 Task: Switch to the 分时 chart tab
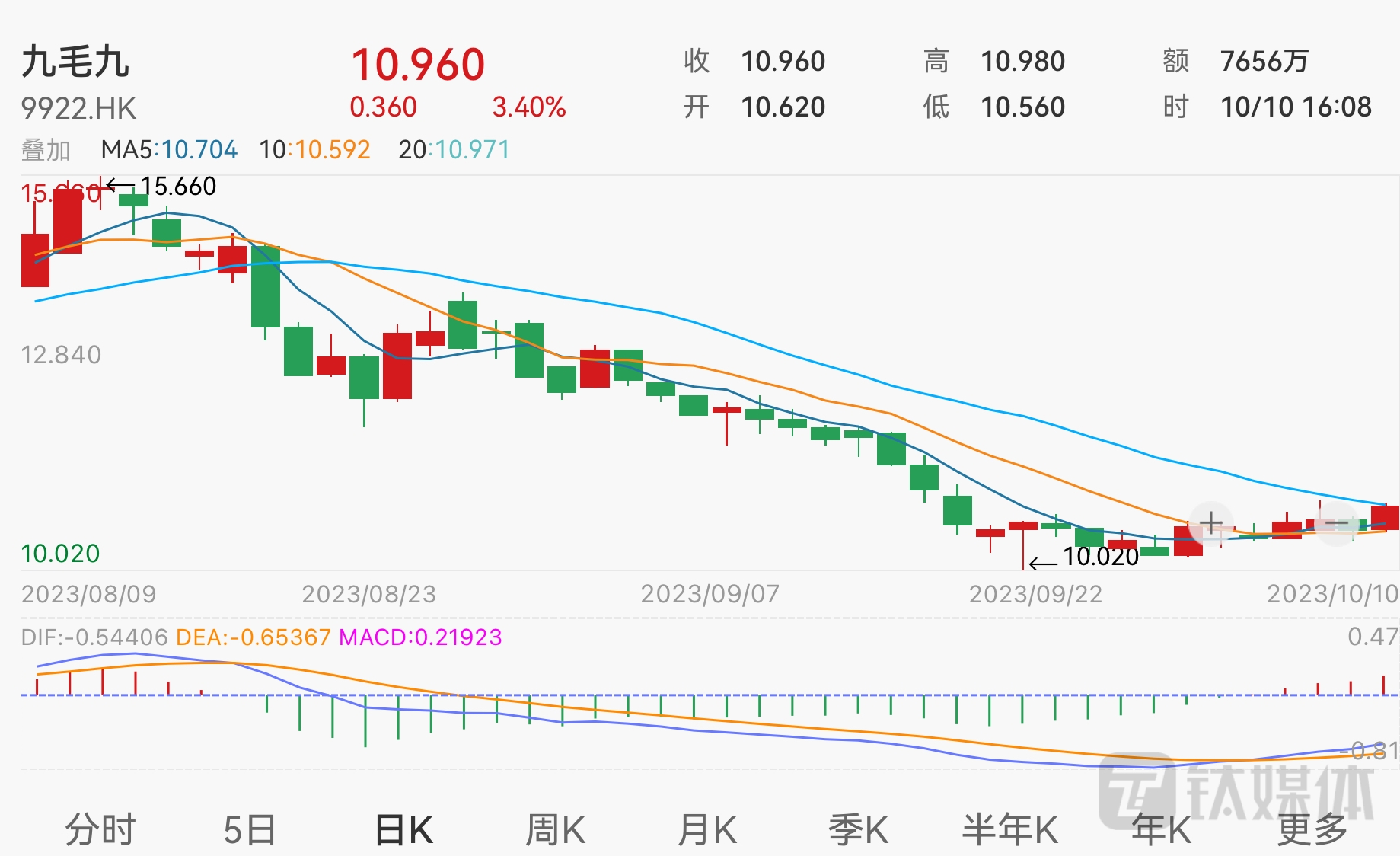click(x=100, y=829)
